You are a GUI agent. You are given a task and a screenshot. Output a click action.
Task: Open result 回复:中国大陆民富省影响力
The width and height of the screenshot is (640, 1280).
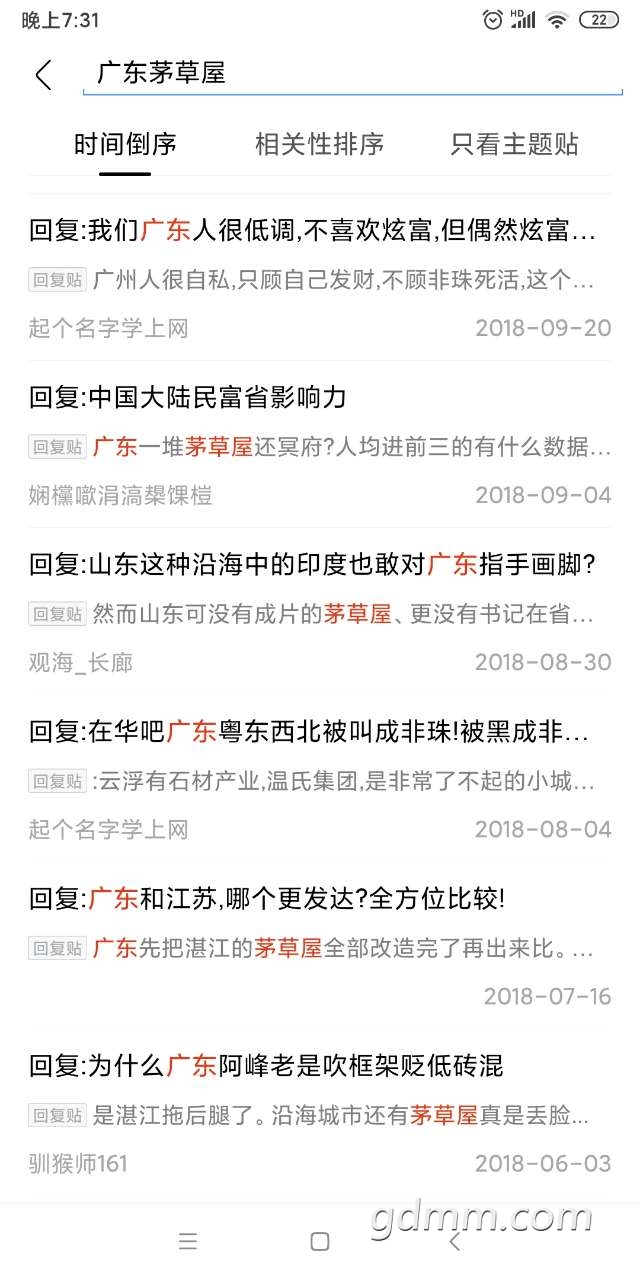(319, 445)
